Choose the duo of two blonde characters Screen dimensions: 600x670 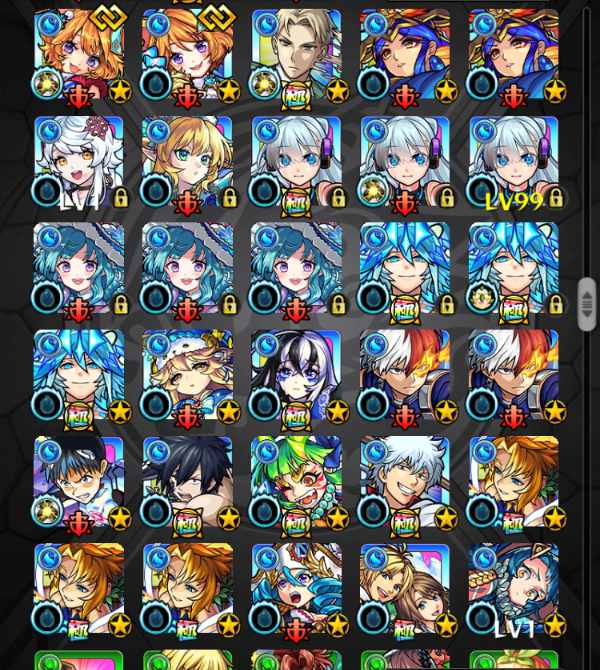click(x=404, y=590)
